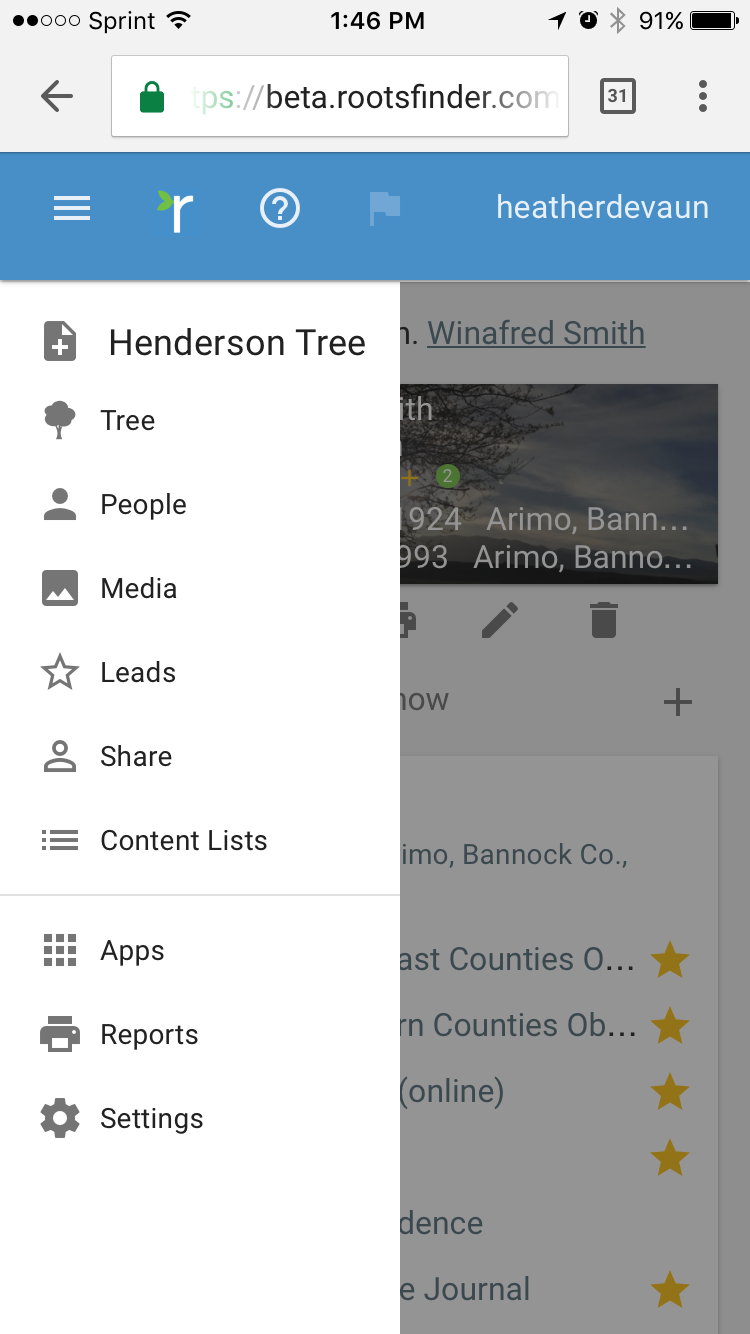Open Reports
The image size is (750, 1334).
click(149, 1034)
